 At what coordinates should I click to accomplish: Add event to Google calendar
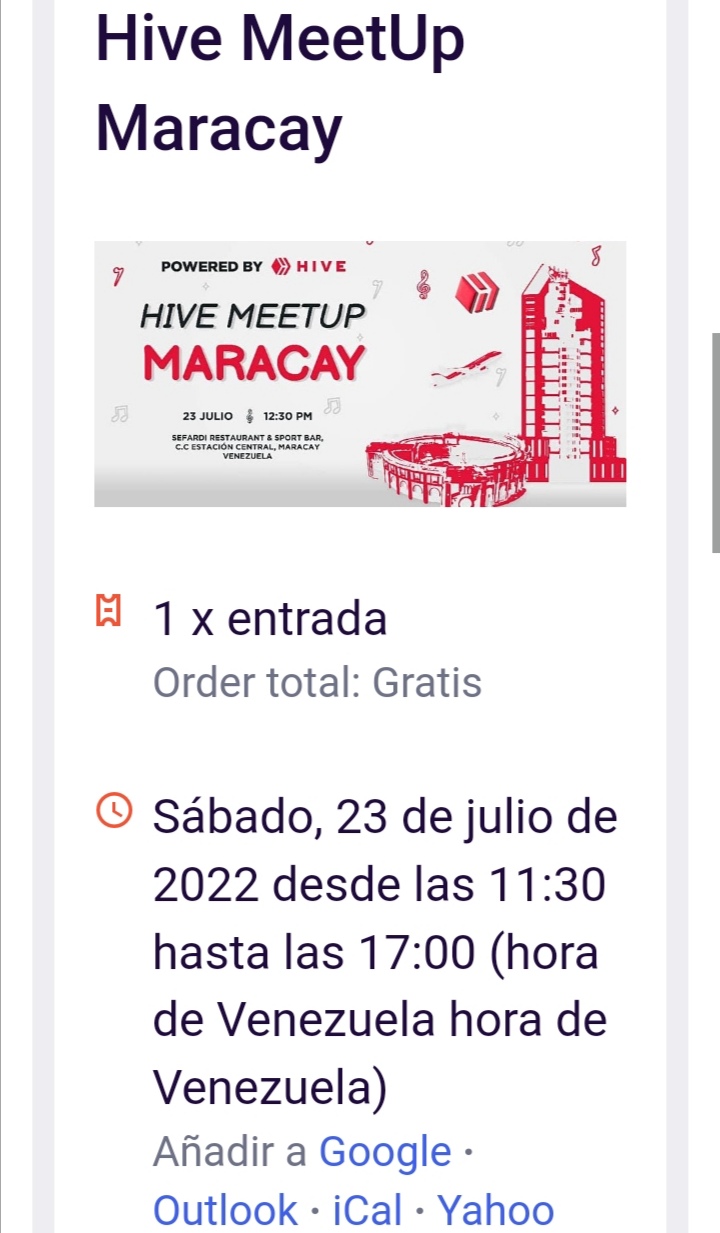coord(385,1152)
